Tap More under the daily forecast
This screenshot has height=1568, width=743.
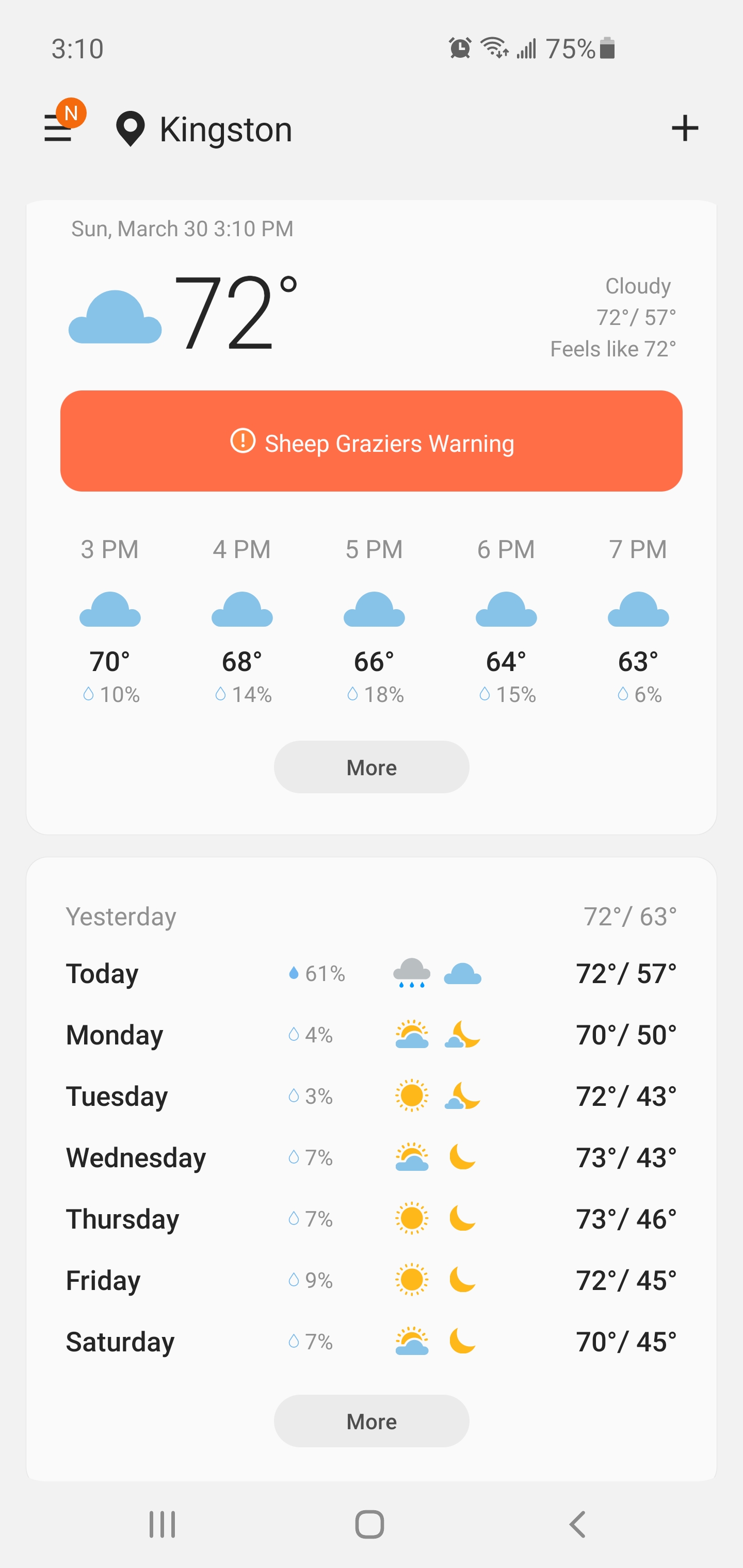372,1420
